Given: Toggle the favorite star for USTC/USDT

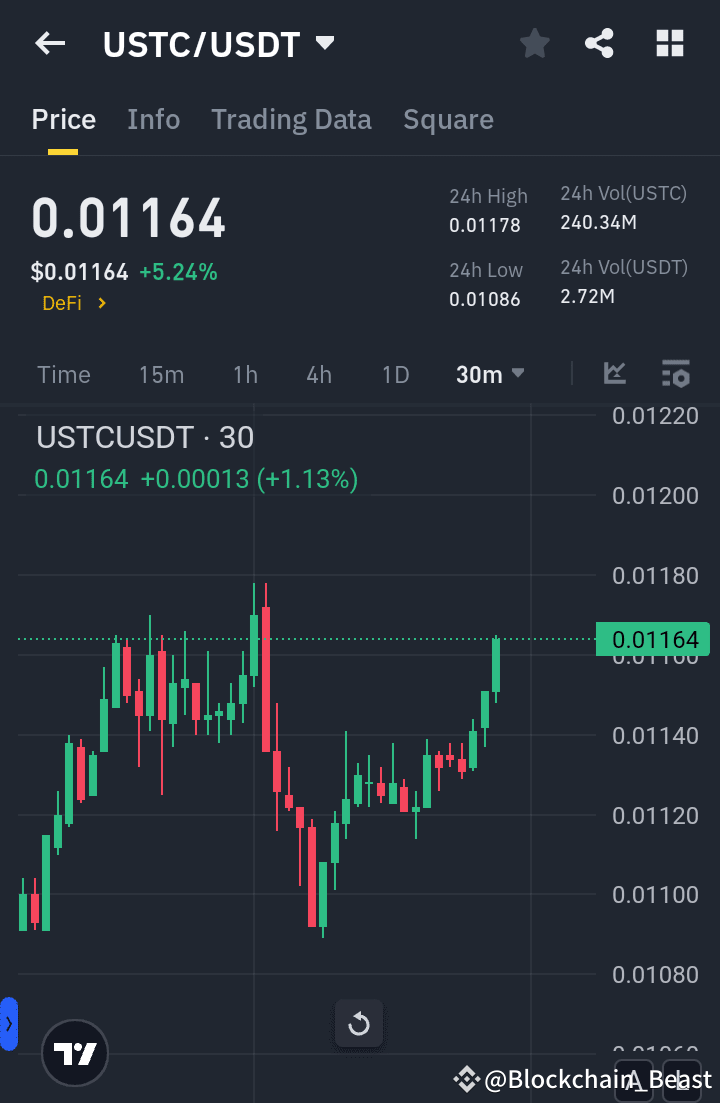Looking at the screenshot, I should click(534, 43).
